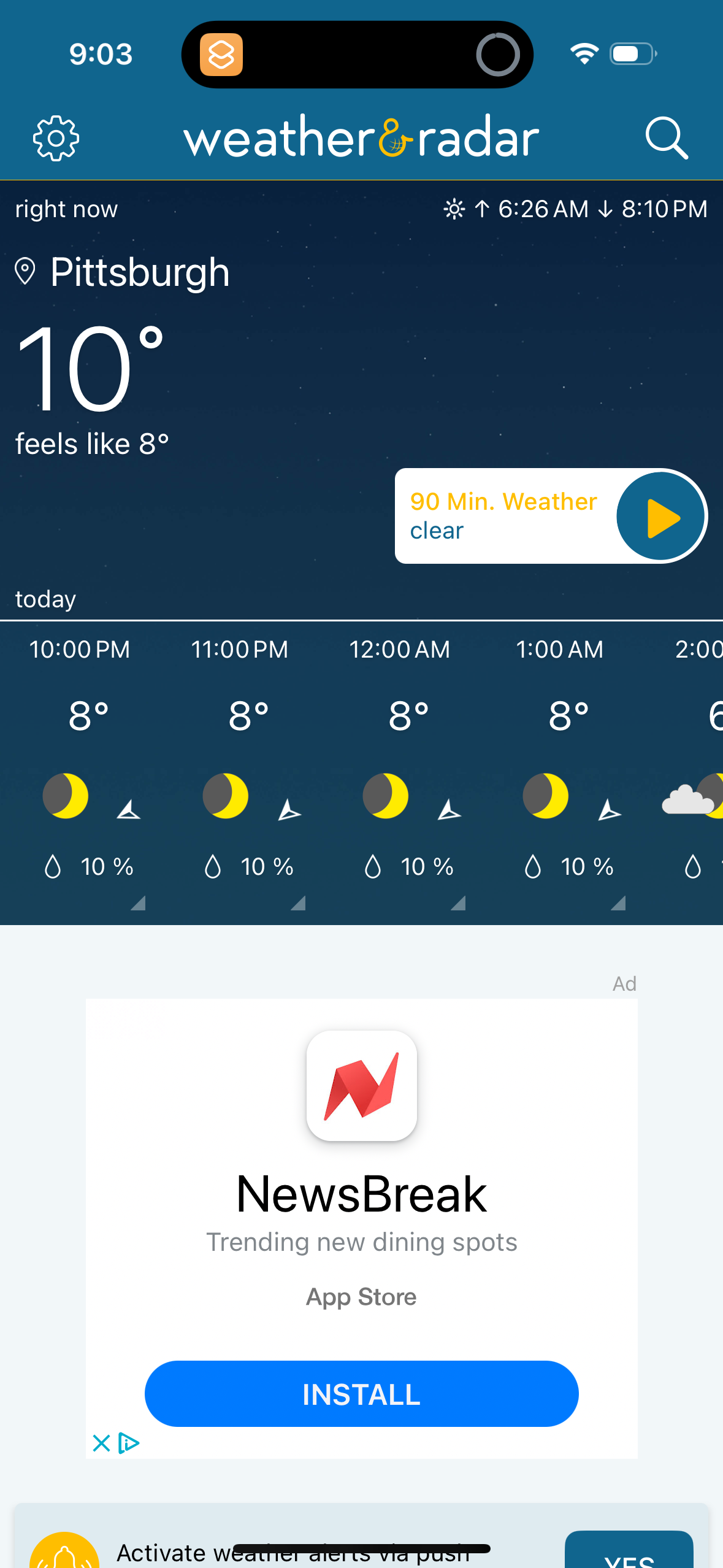The width and height of the screenshot is (723, 1568).
Task: Tap the moon icon under 10:00 PM
Action: [66, 796]
